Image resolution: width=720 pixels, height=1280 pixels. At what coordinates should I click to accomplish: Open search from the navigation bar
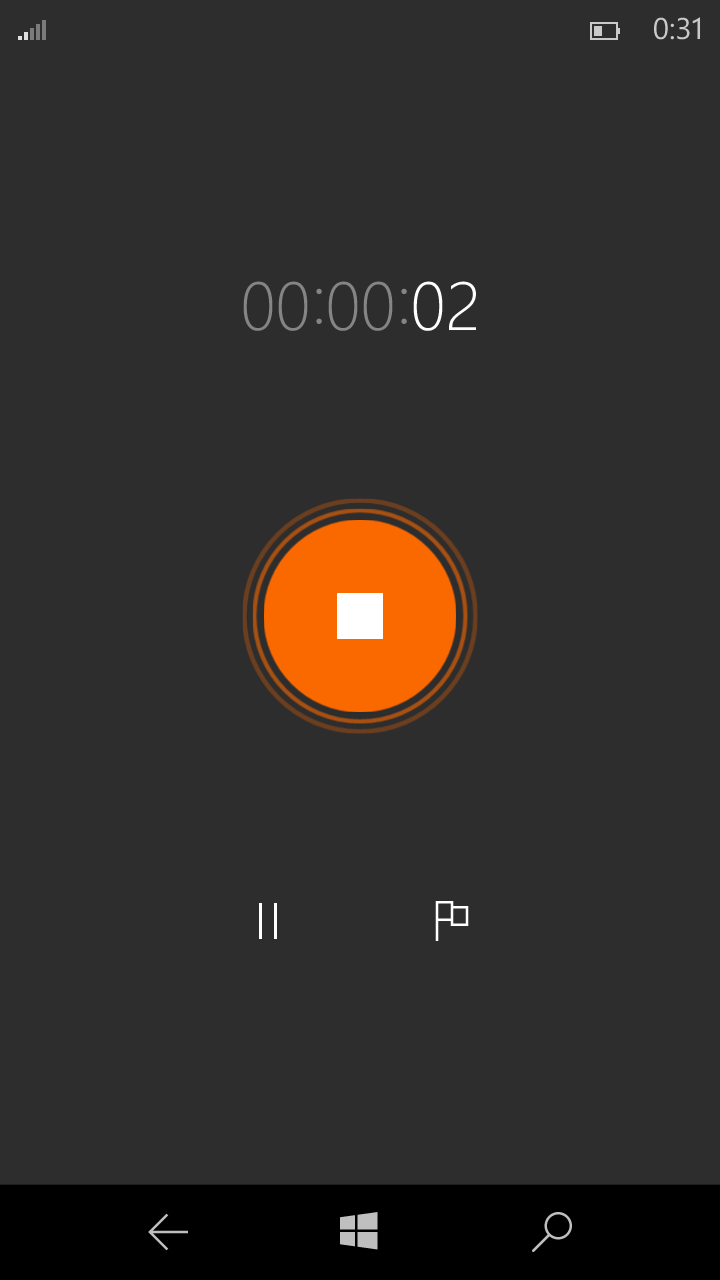pyautogui.click(x=551, y=1231)
